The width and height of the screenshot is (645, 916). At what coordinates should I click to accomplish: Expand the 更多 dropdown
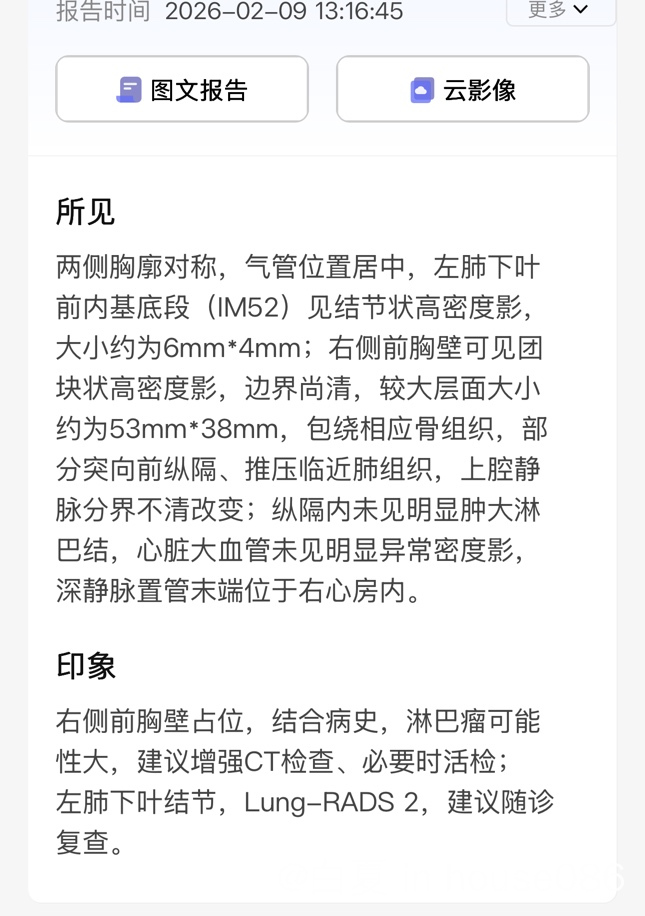tap(560, 10)
